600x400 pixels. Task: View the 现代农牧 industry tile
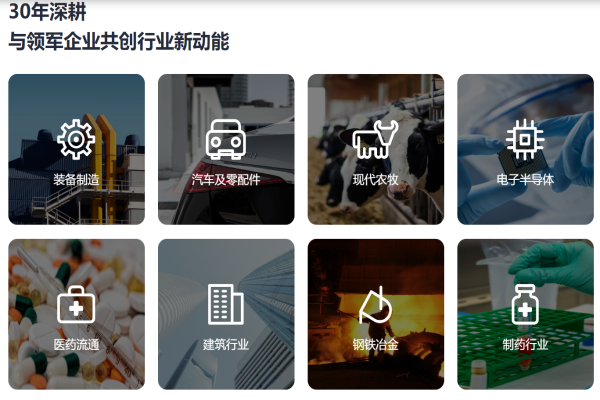376,150
